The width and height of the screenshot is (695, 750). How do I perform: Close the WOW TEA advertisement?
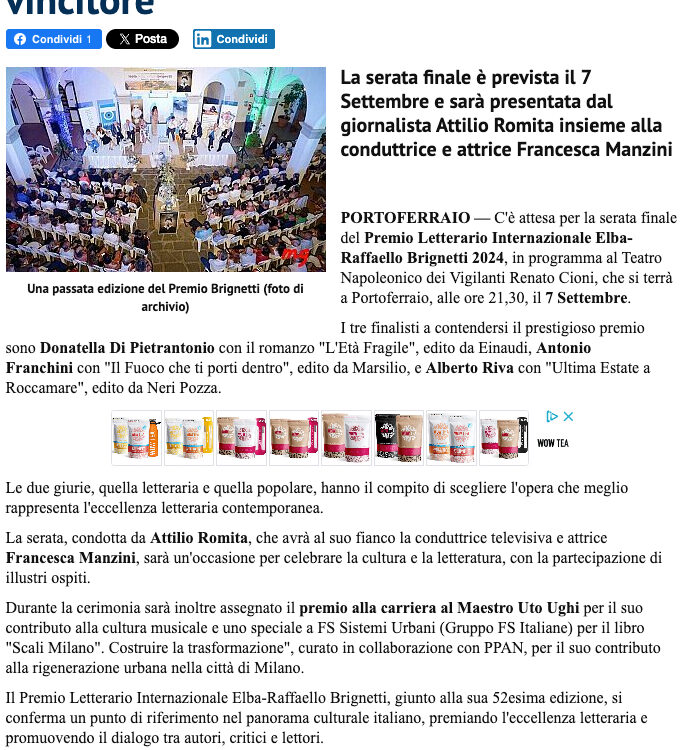pos(568,416)
